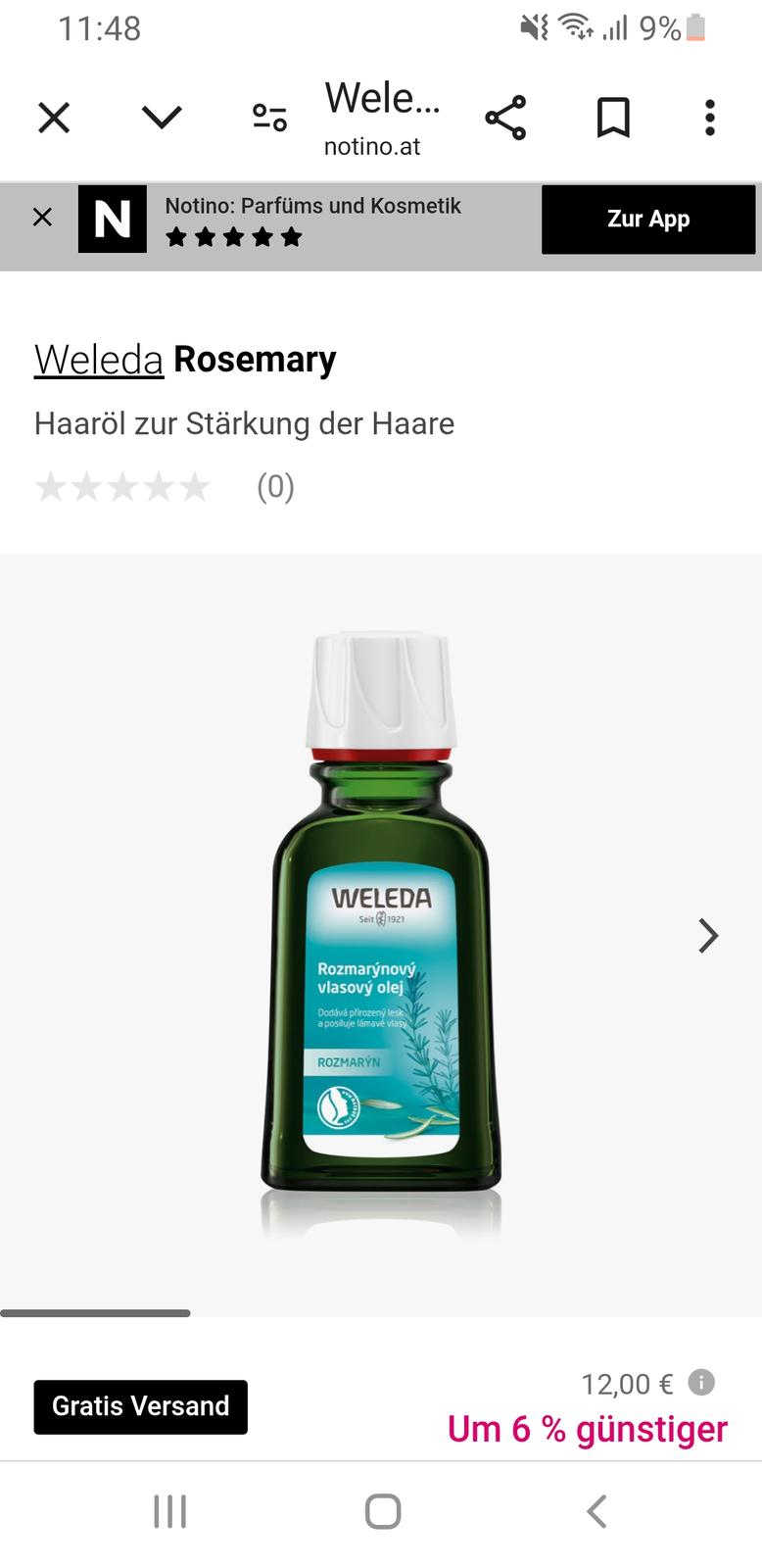Minimize the browser with the down chevron
Viewport: 762px width, 1568px height.
162,119
